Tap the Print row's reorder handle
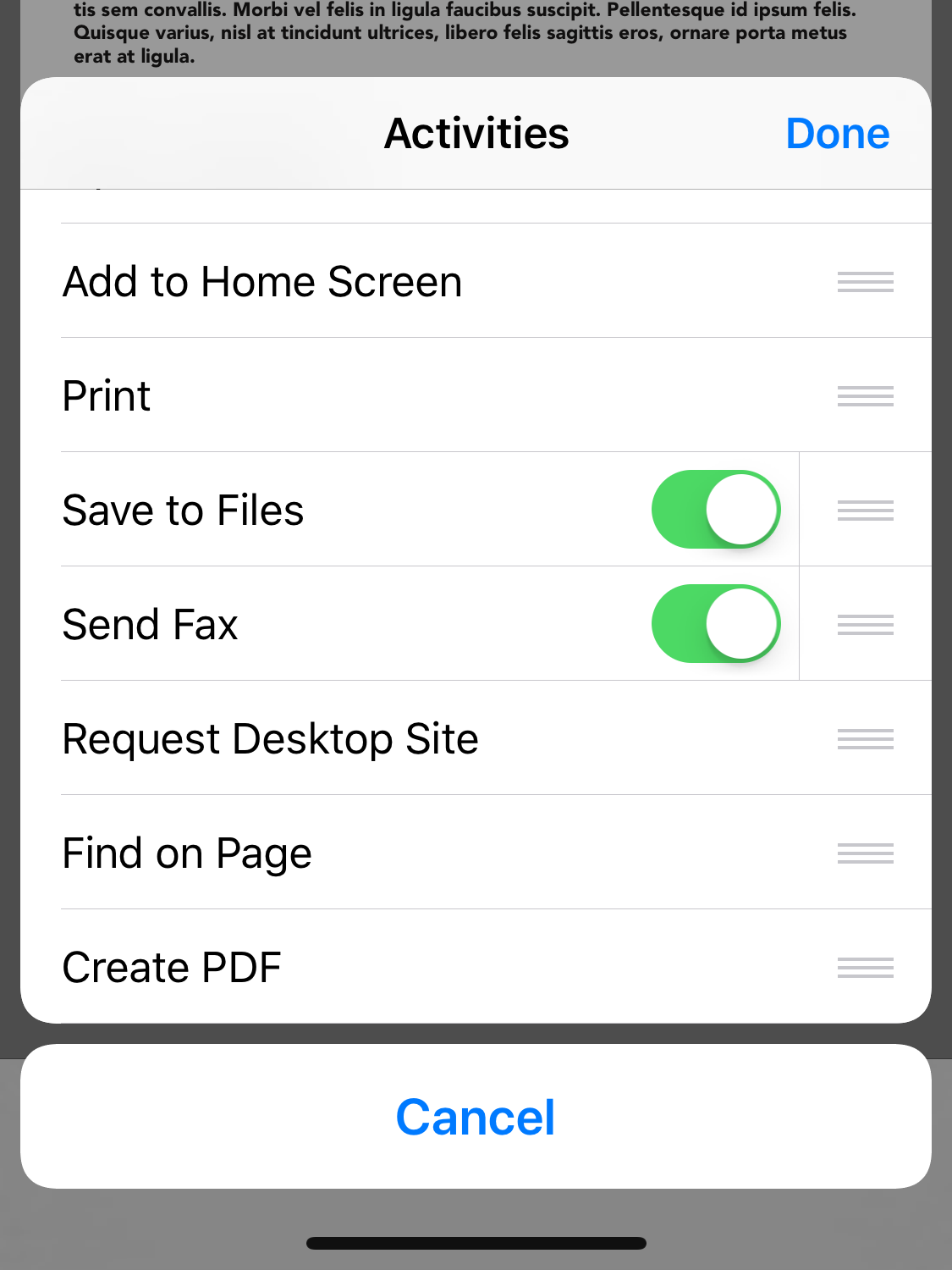952x1270 pixels. 865,396
